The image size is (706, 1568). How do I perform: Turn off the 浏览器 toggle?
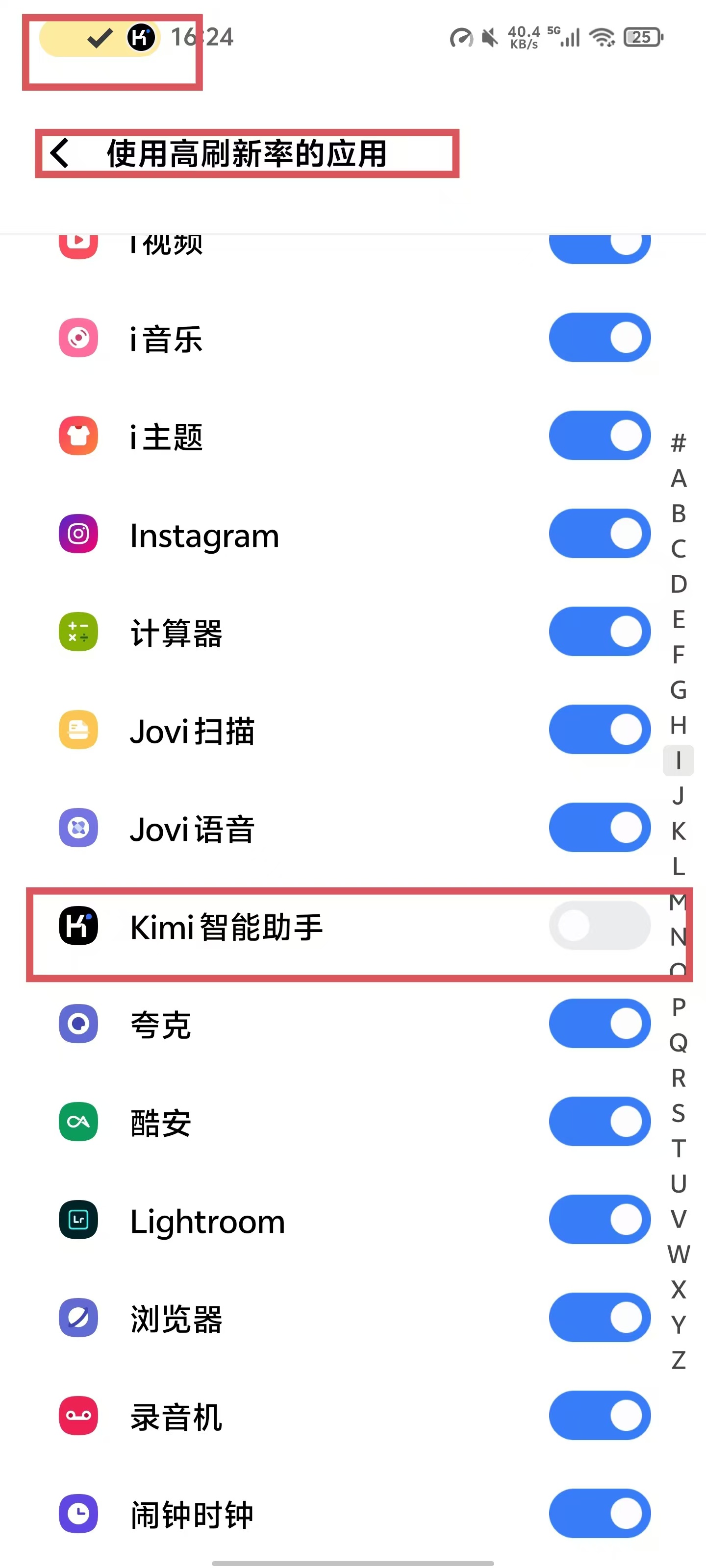click(x=600, y=1317)
